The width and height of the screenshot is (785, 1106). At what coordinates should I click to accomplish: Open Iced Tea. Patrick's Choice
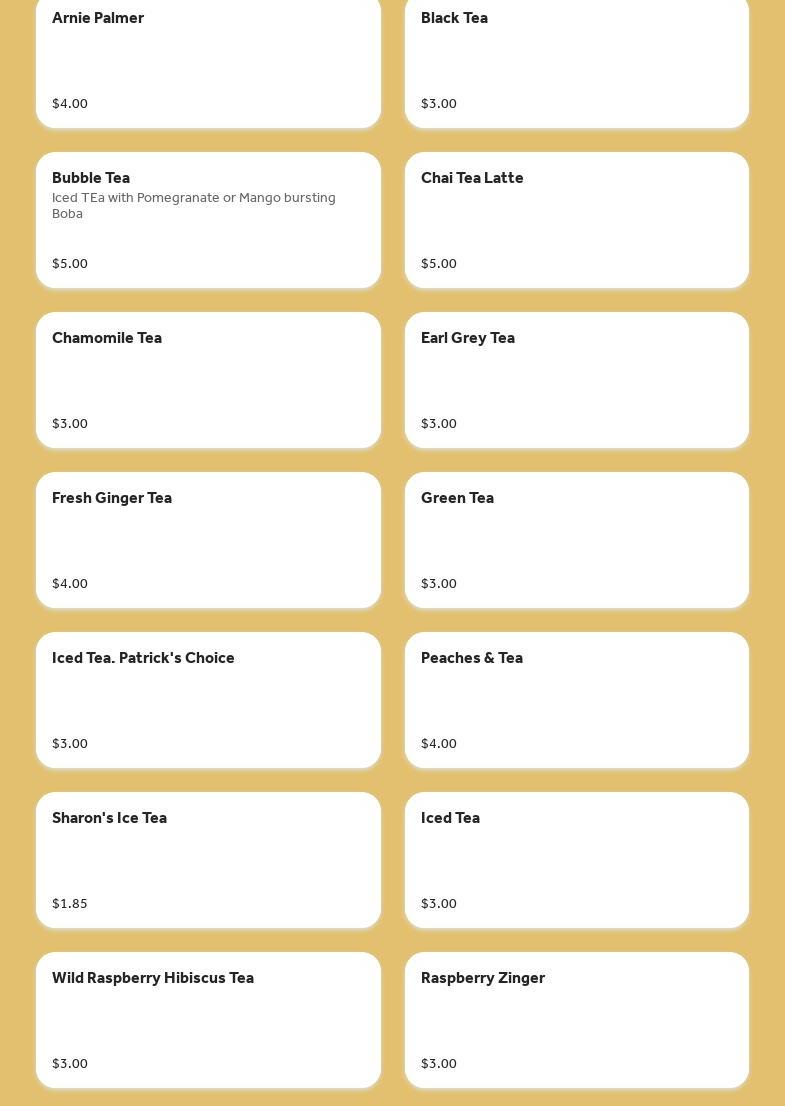click(208, 700)
